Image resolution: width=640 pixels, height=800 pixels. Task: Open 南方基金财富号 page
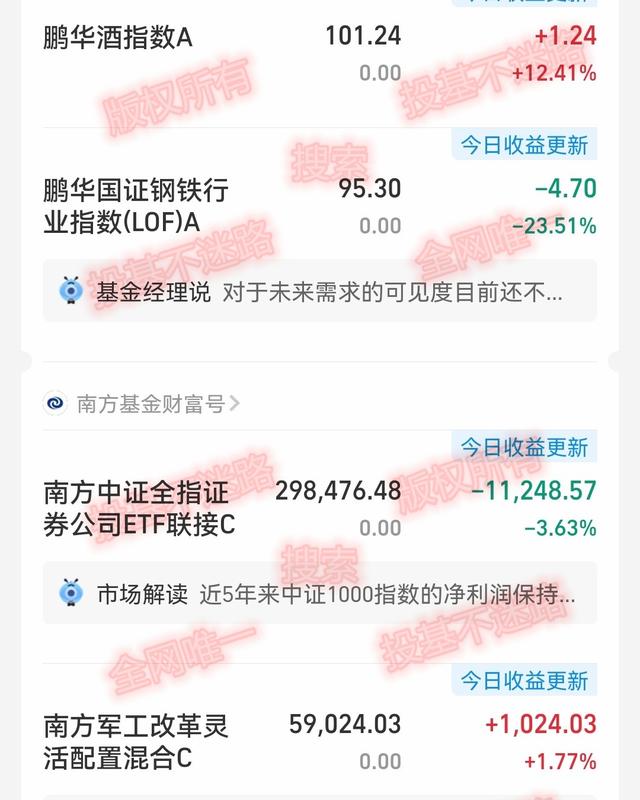click(x=150, y=404)
